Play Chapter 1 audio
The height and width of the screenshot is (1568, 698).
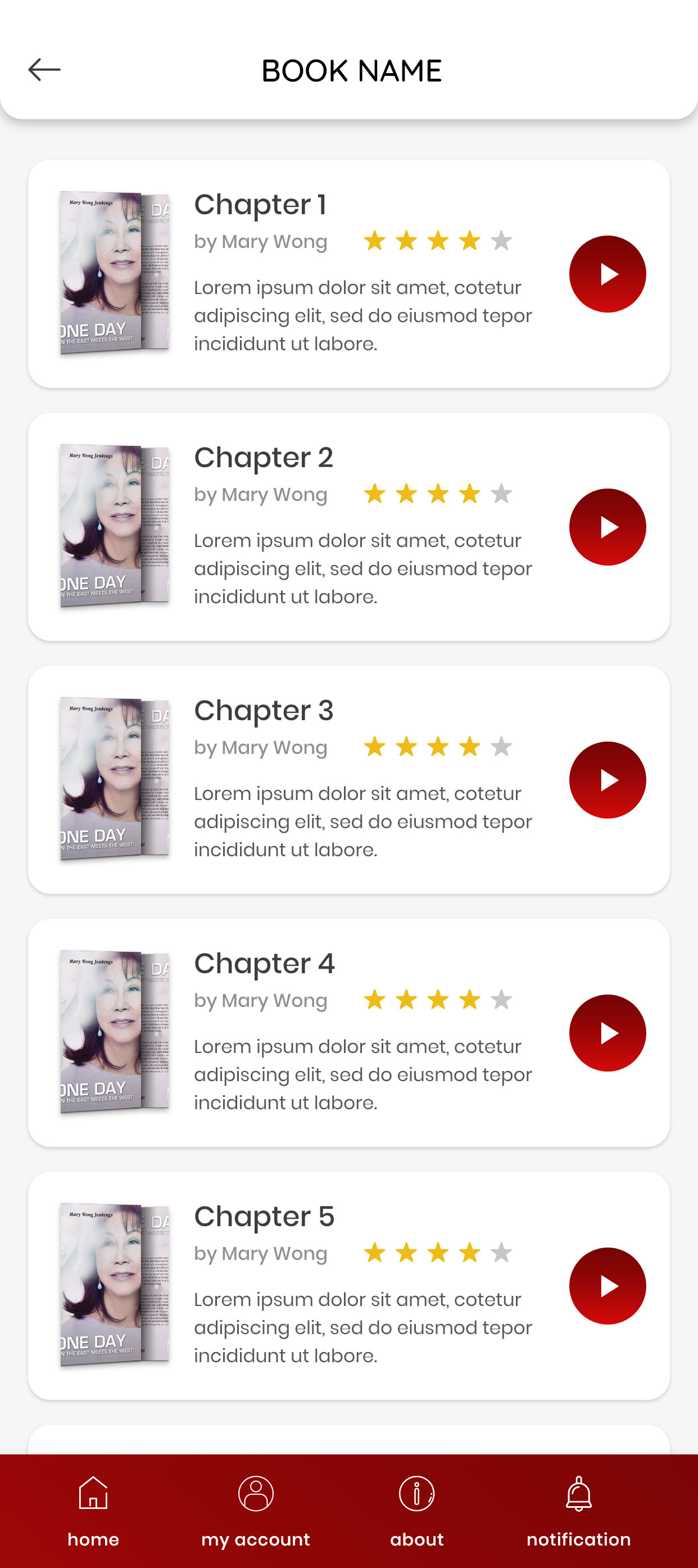[x=607, y=274]
